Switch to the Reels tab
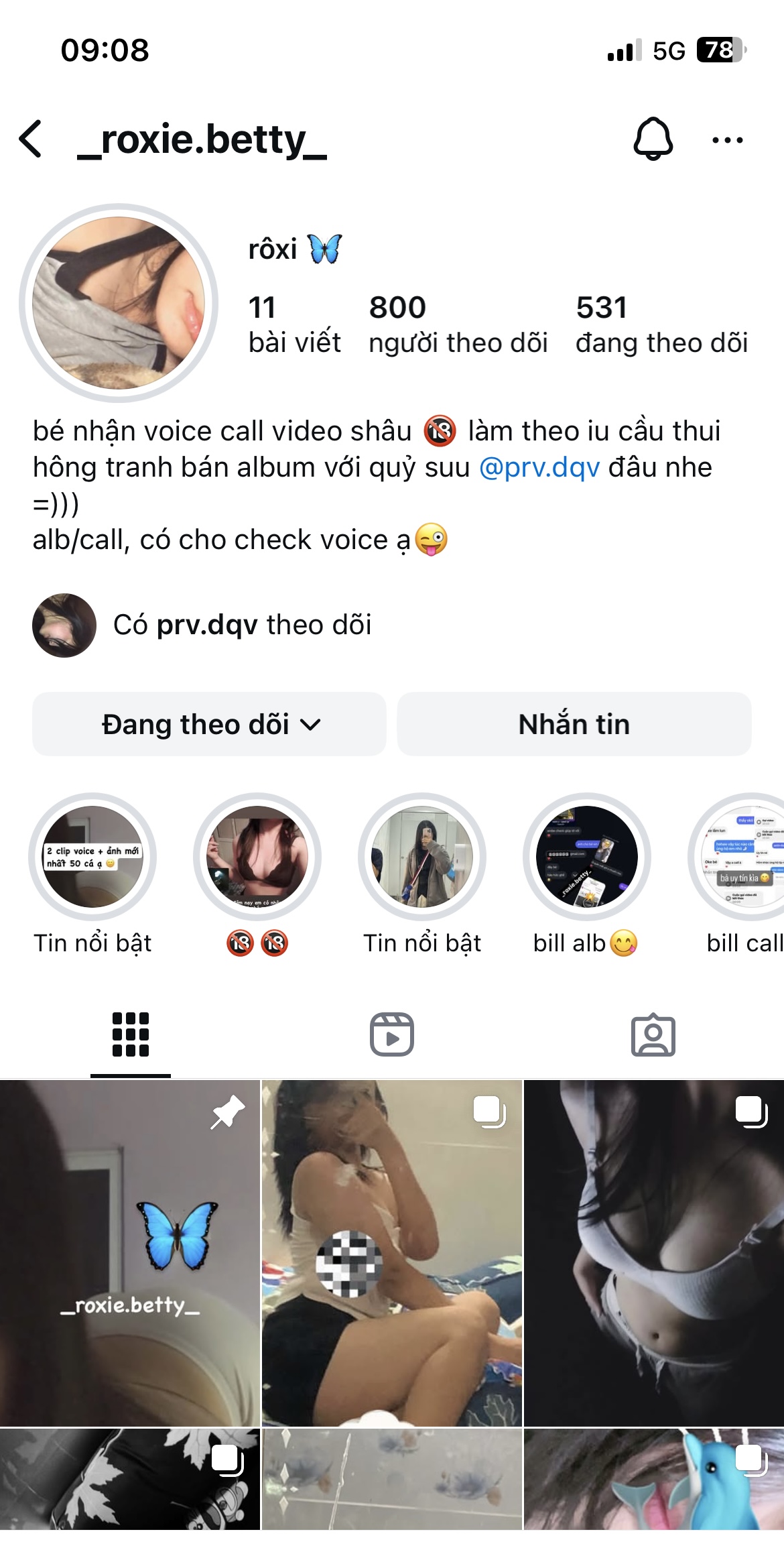The image size is (784, 1550). 392,1034
